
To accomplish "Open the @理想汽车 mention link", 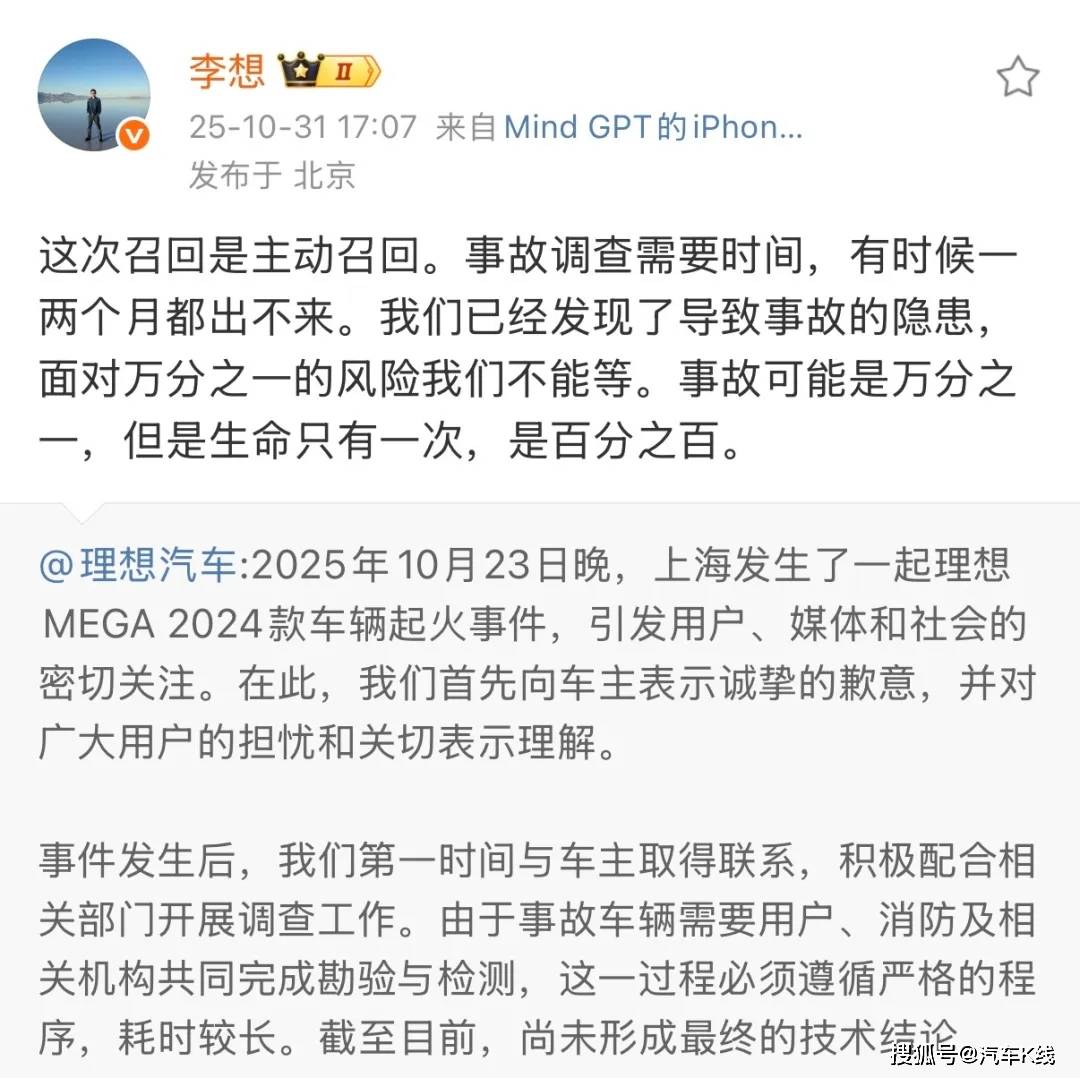I will pyautogui.click(x=139, y=567).
